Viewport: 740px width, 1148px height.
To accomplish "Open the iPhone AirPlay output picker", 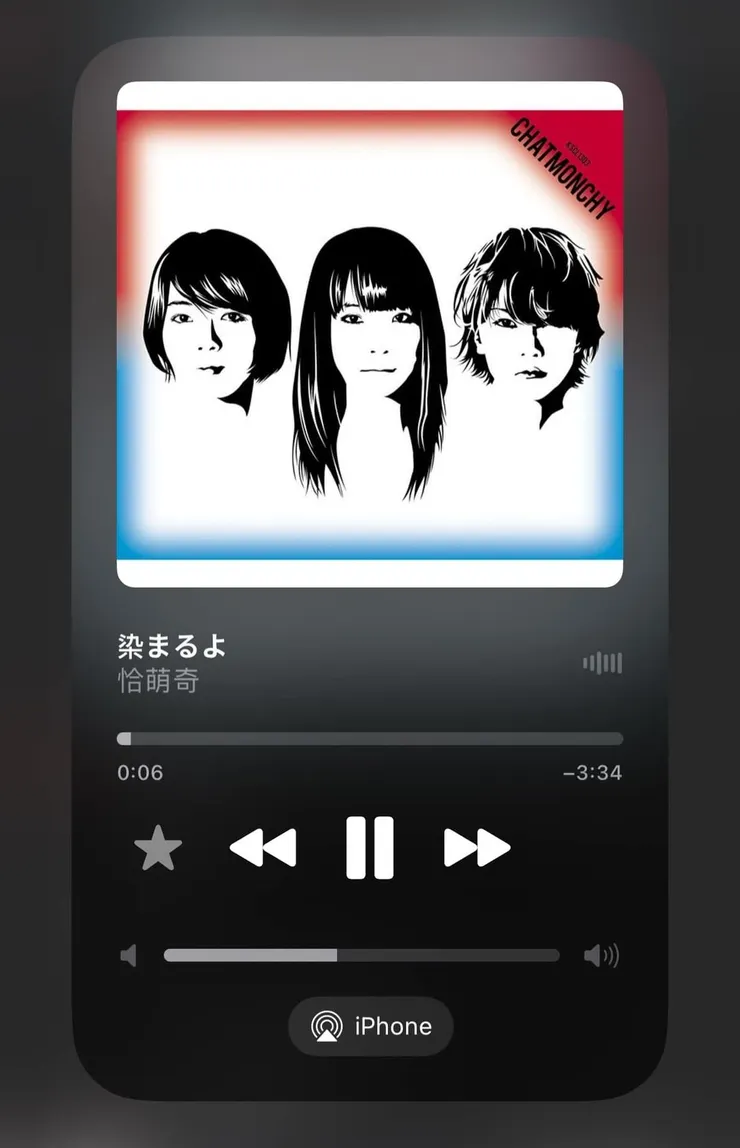I will (371, 1026).
